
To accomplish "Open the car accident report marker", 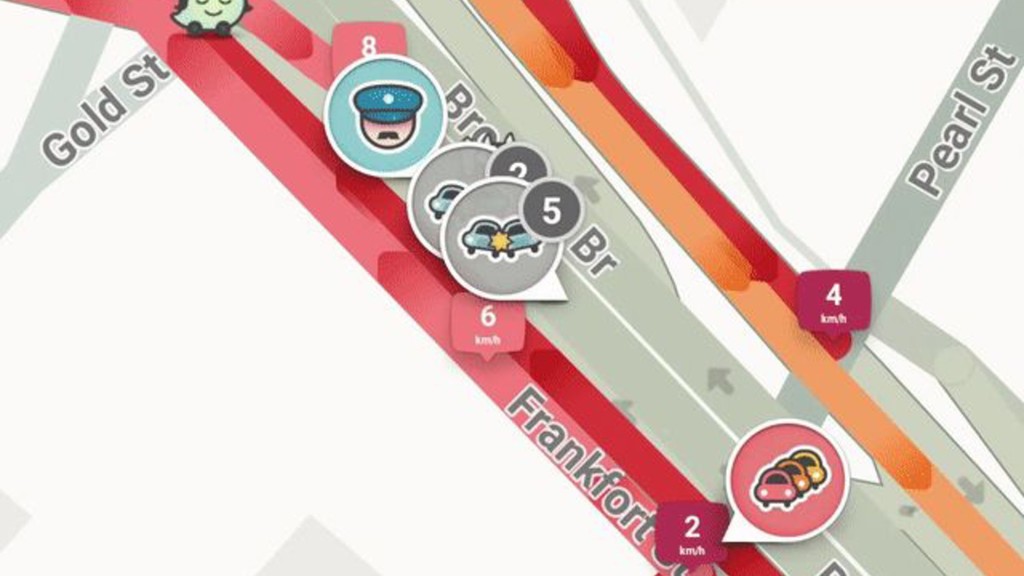I will 502,237.
